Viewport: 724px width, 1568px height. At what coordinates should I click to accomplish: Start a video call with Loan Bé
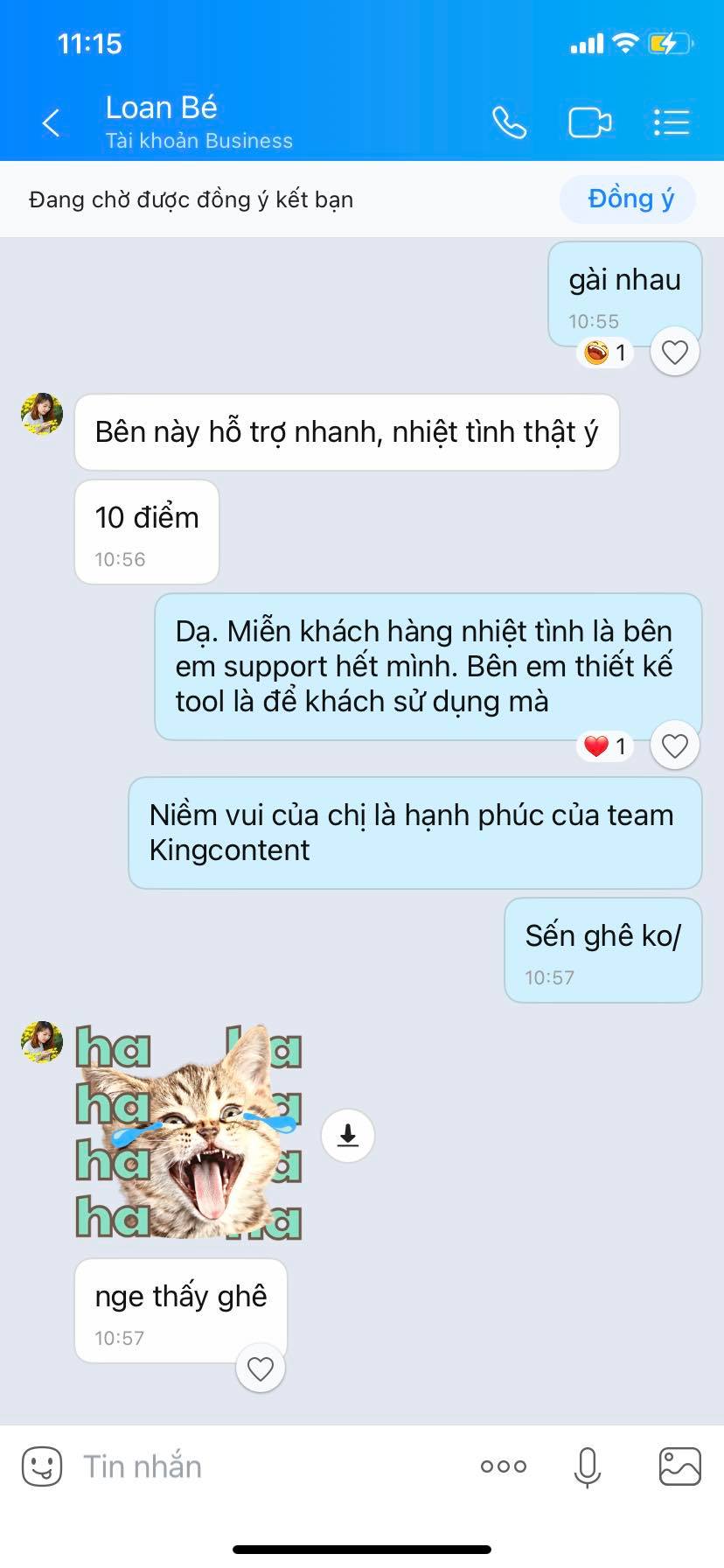[589, 123]
